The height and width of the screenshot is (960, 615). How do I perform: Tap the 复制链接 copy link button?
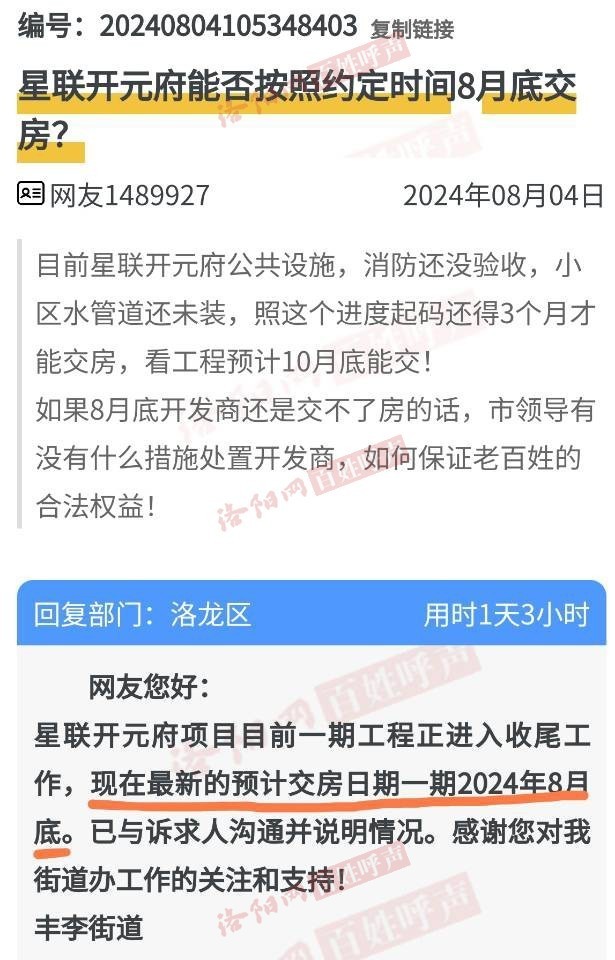point(411,29)
